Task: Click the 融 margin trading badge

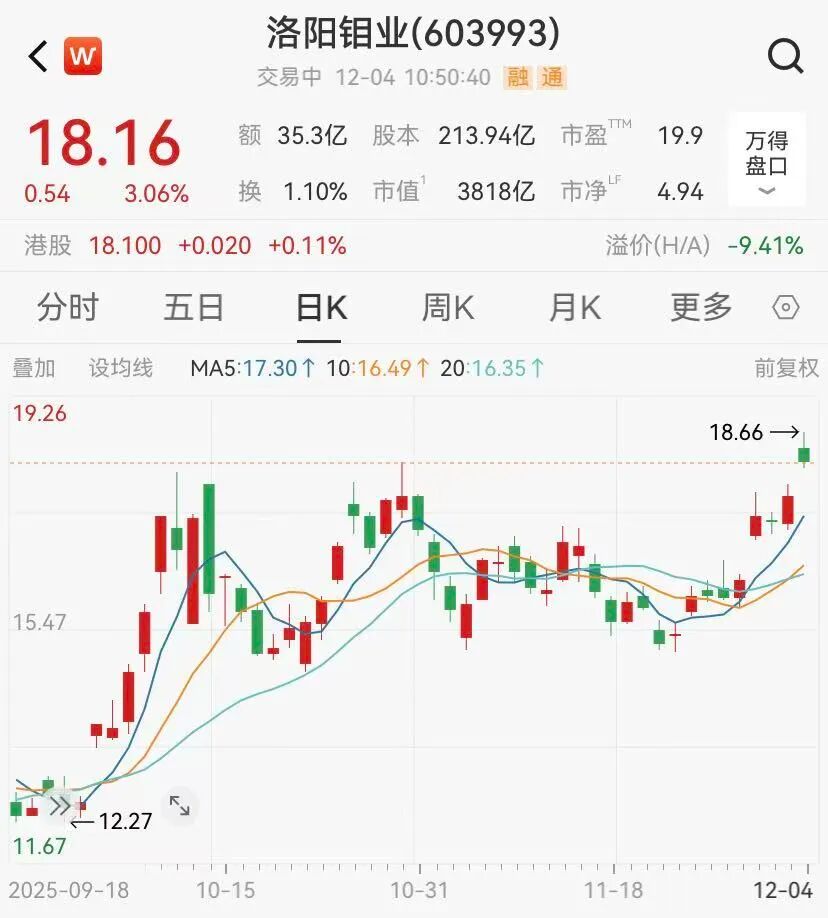Action: click(519, 77)
